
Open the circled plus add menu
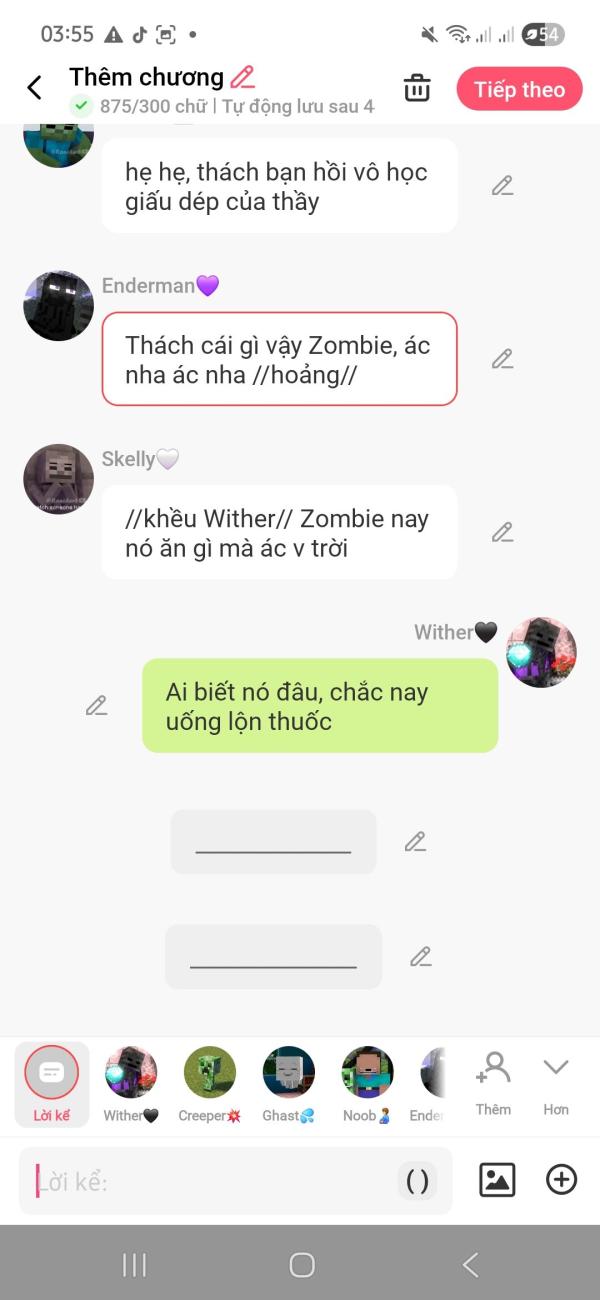coord(561,1180)
